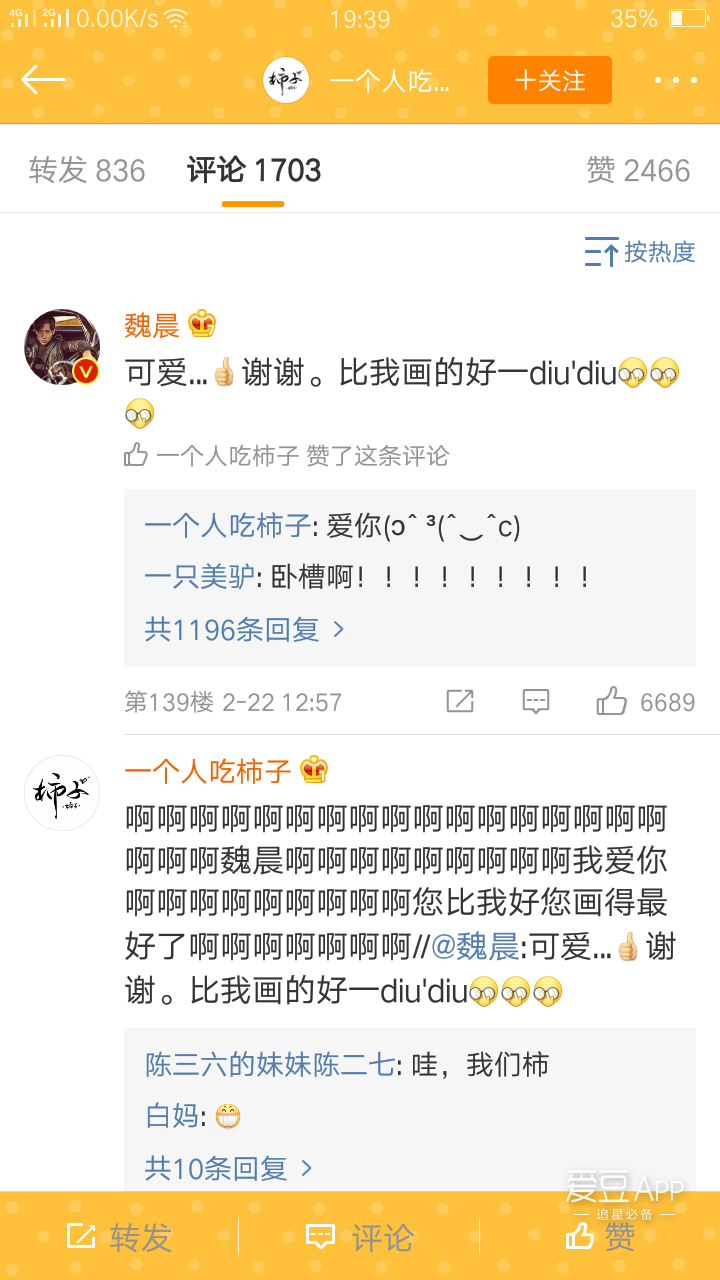Screen dimensions: 720x1280
Task: View all 共10条回复 replies
Action: 229,1167
